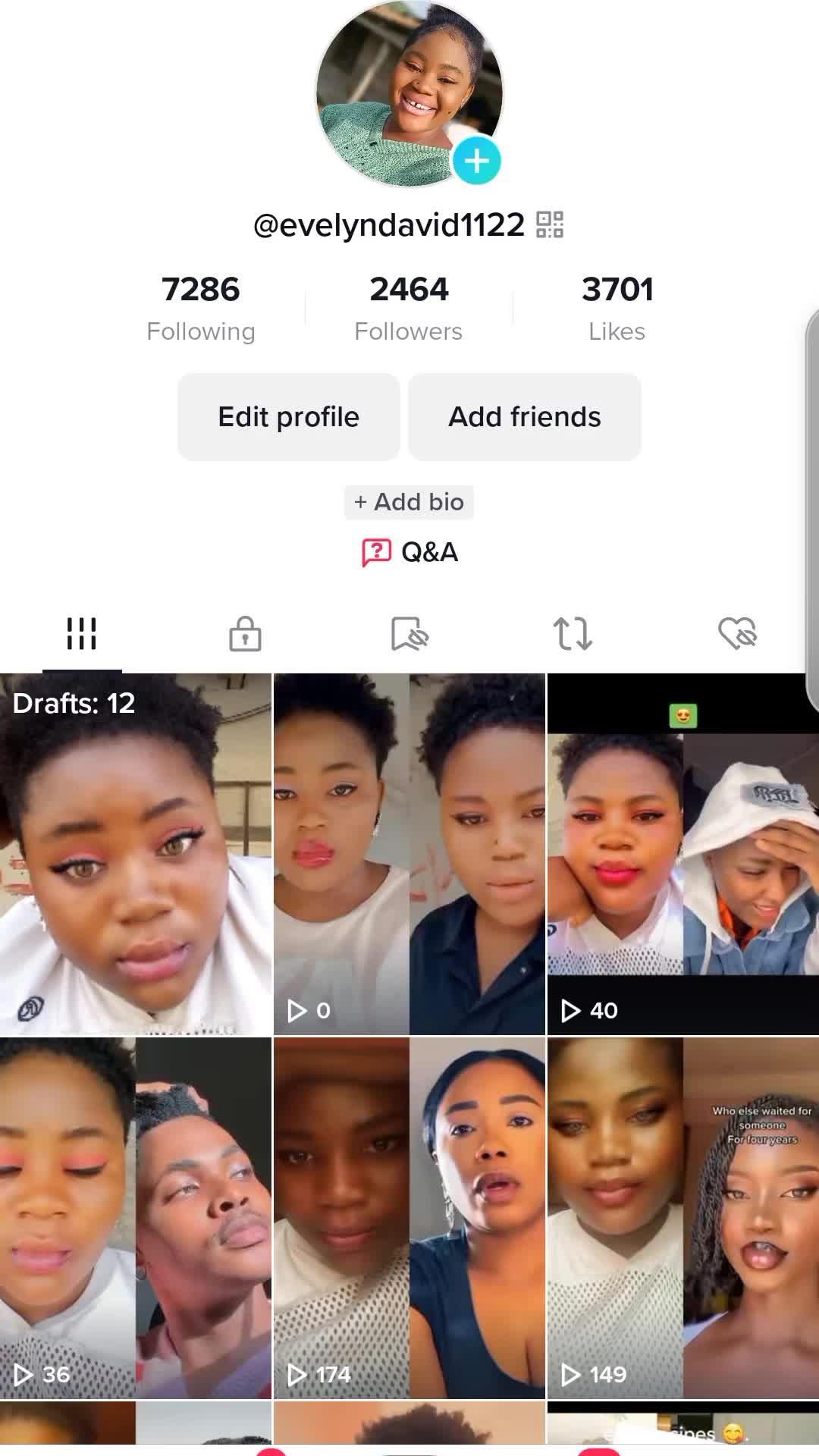819x1456 pixels.
Task: Open Add friends
Action: [525, 417]
